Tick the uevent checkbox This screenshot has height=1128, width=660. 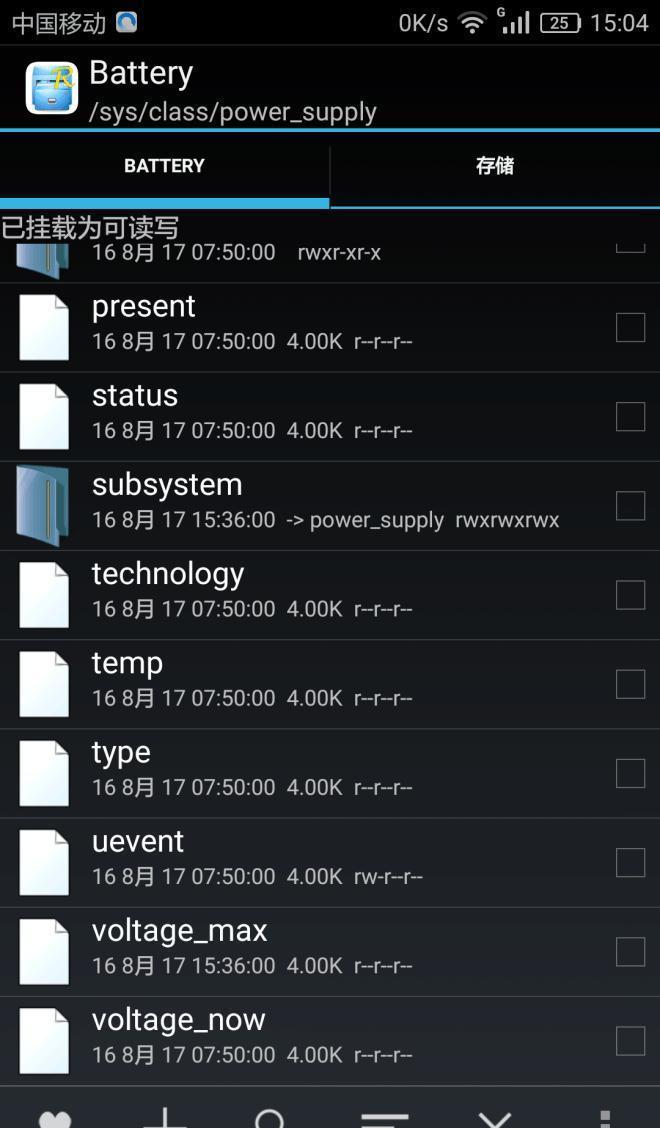pyautogui.click(x=630, y=862)
